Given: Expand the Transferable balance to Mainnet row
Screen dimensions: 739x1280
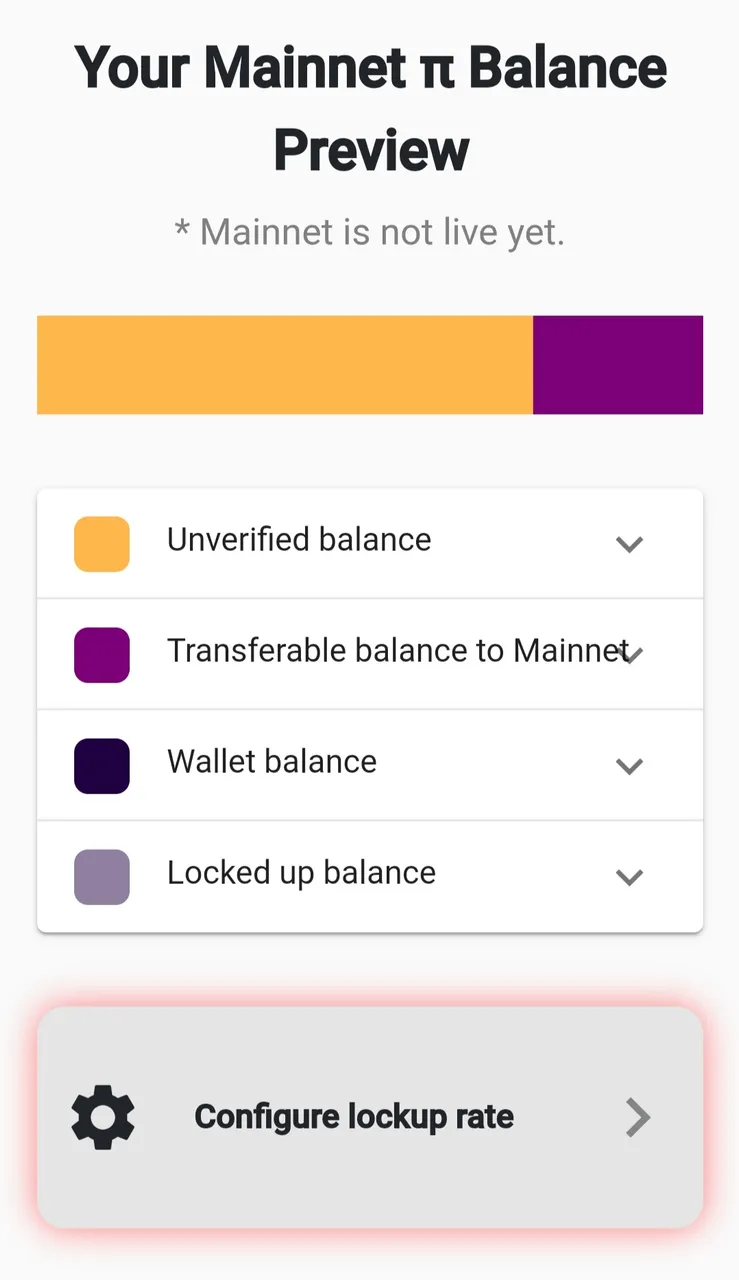Looking at the screenshot, I should (632, 654).
